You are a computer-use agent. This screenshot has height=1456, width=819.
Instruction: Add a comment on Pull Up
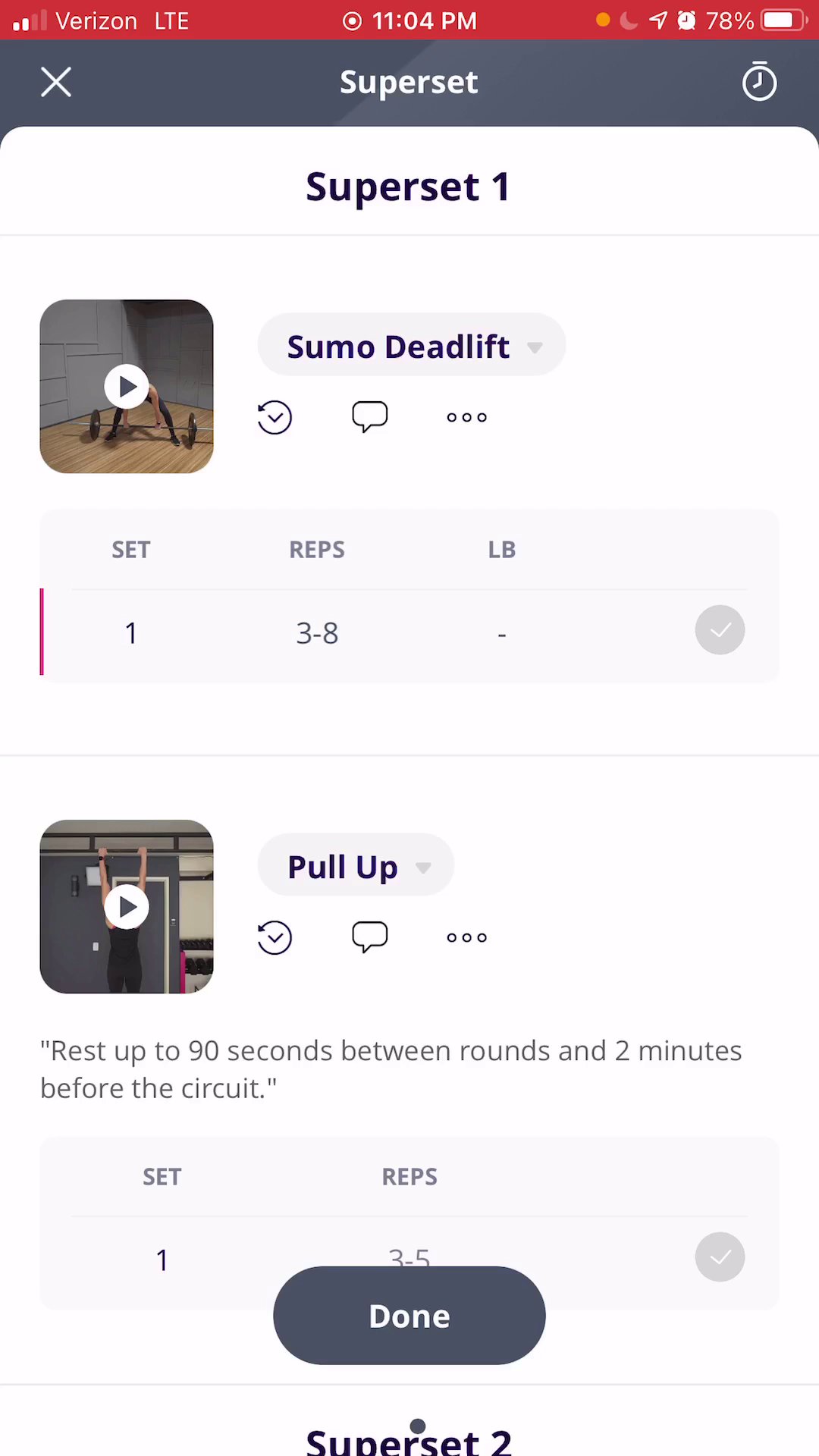click(x=370, y=937)
